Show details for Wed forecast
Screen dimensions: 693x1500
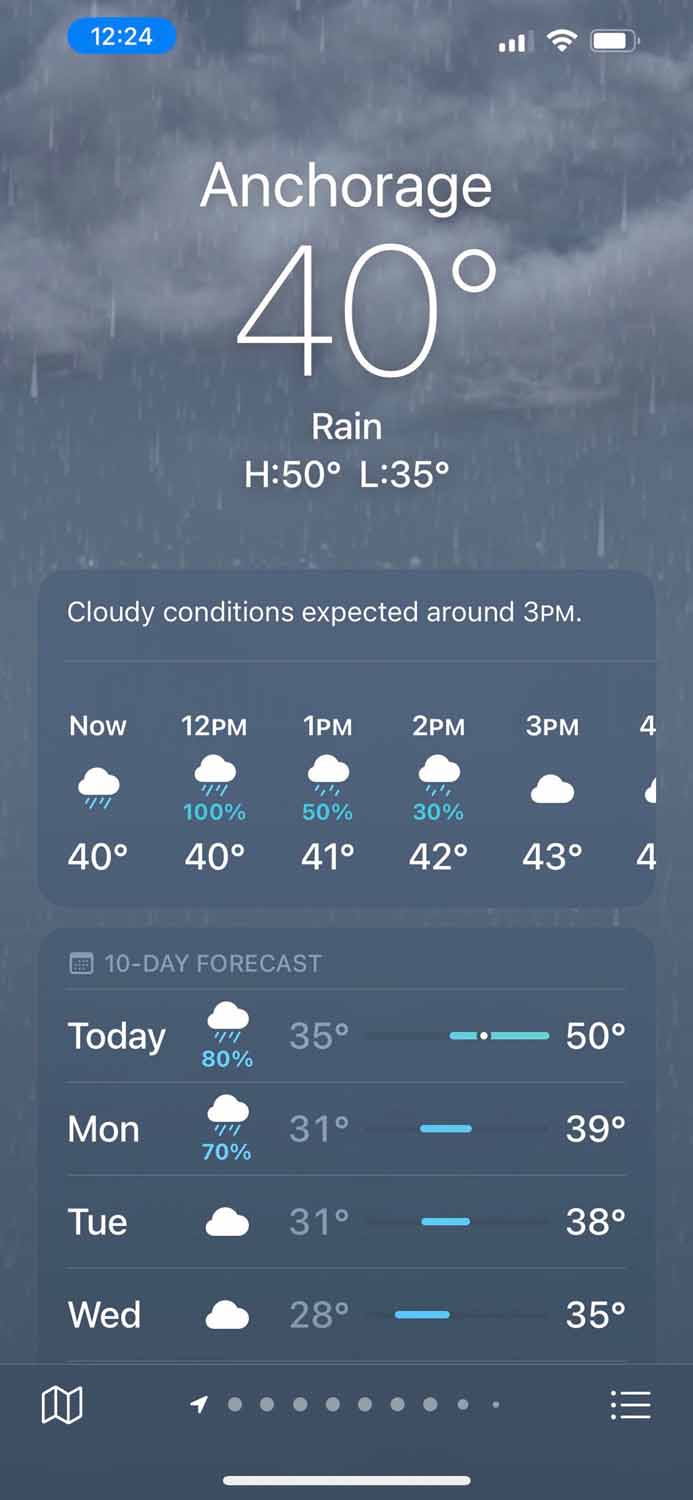(x=346, y=1315)
